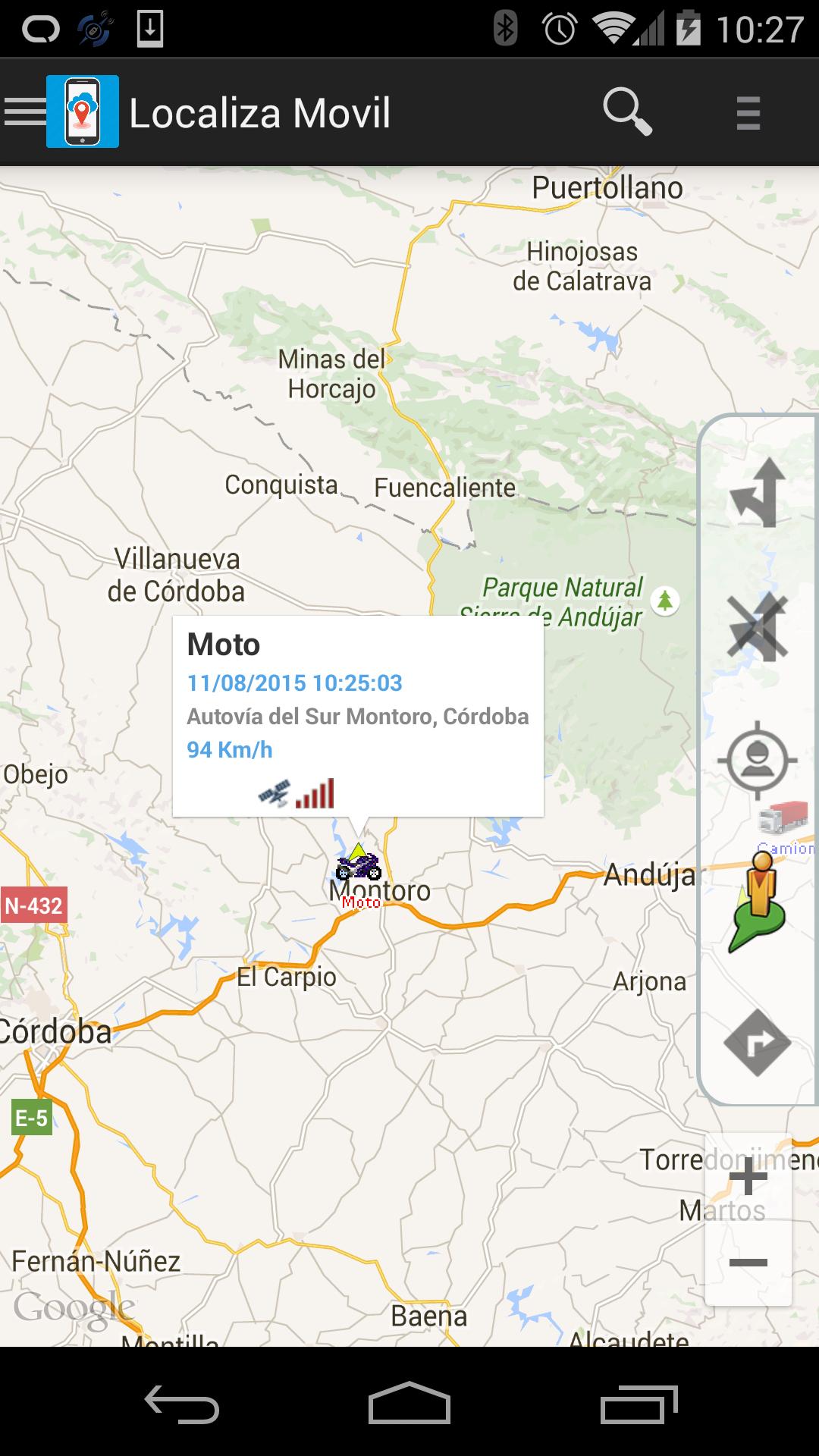
Task: Open the overflow menu at top right
Action: 747,111
